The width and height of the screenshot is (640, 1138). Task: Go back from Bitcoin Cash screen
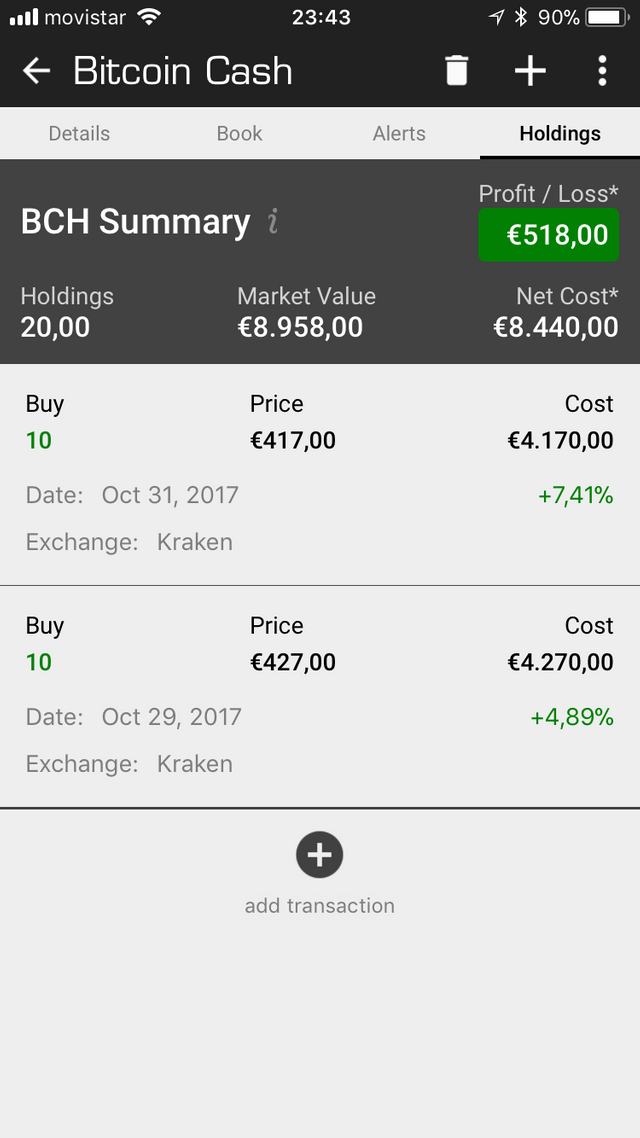(37, 71)
